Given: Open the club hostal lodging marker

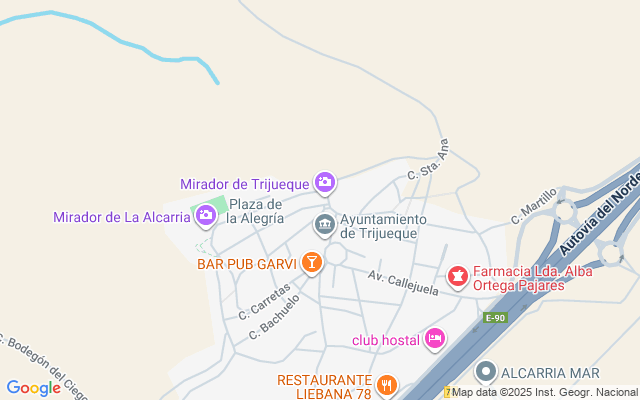Looking at the screenshot, I should 434,339.
